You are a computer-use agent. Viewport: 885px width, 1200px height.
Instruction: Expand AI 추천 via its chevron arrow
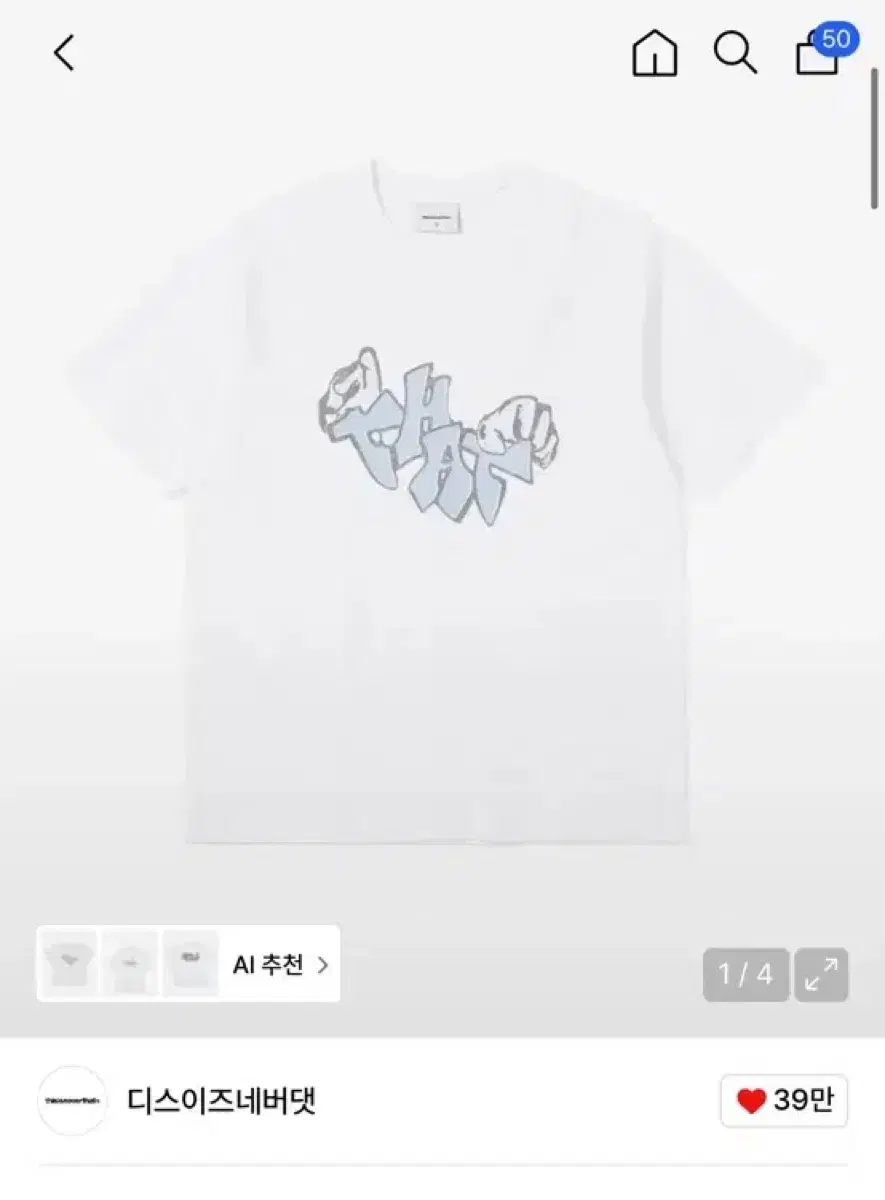tap(325, 963)
